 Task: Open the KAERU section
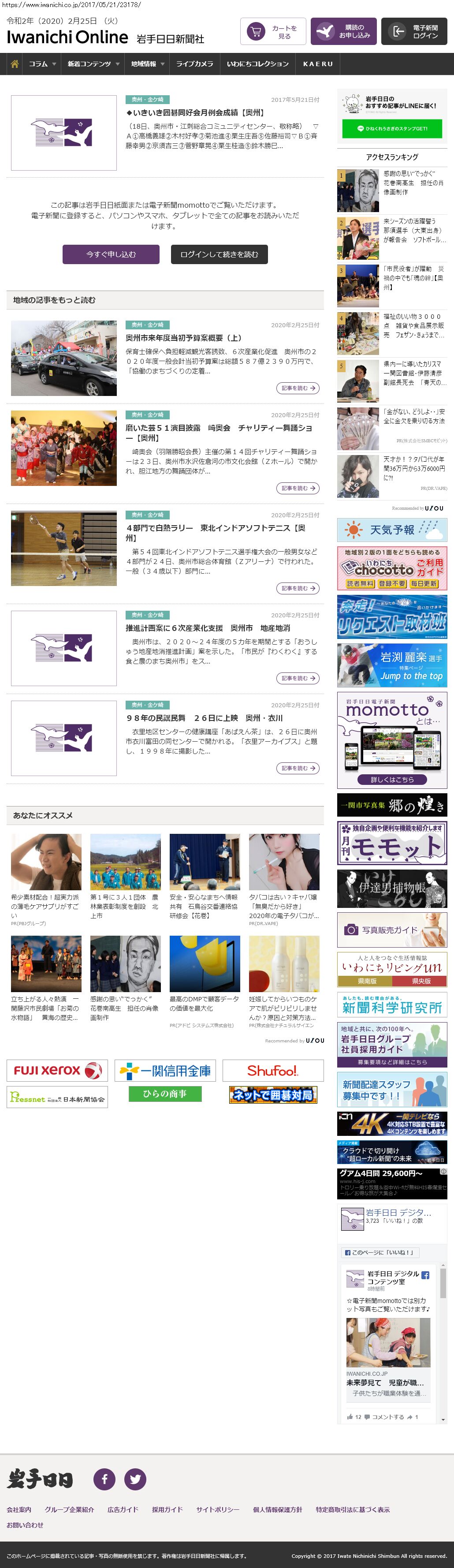pos(318,64)
